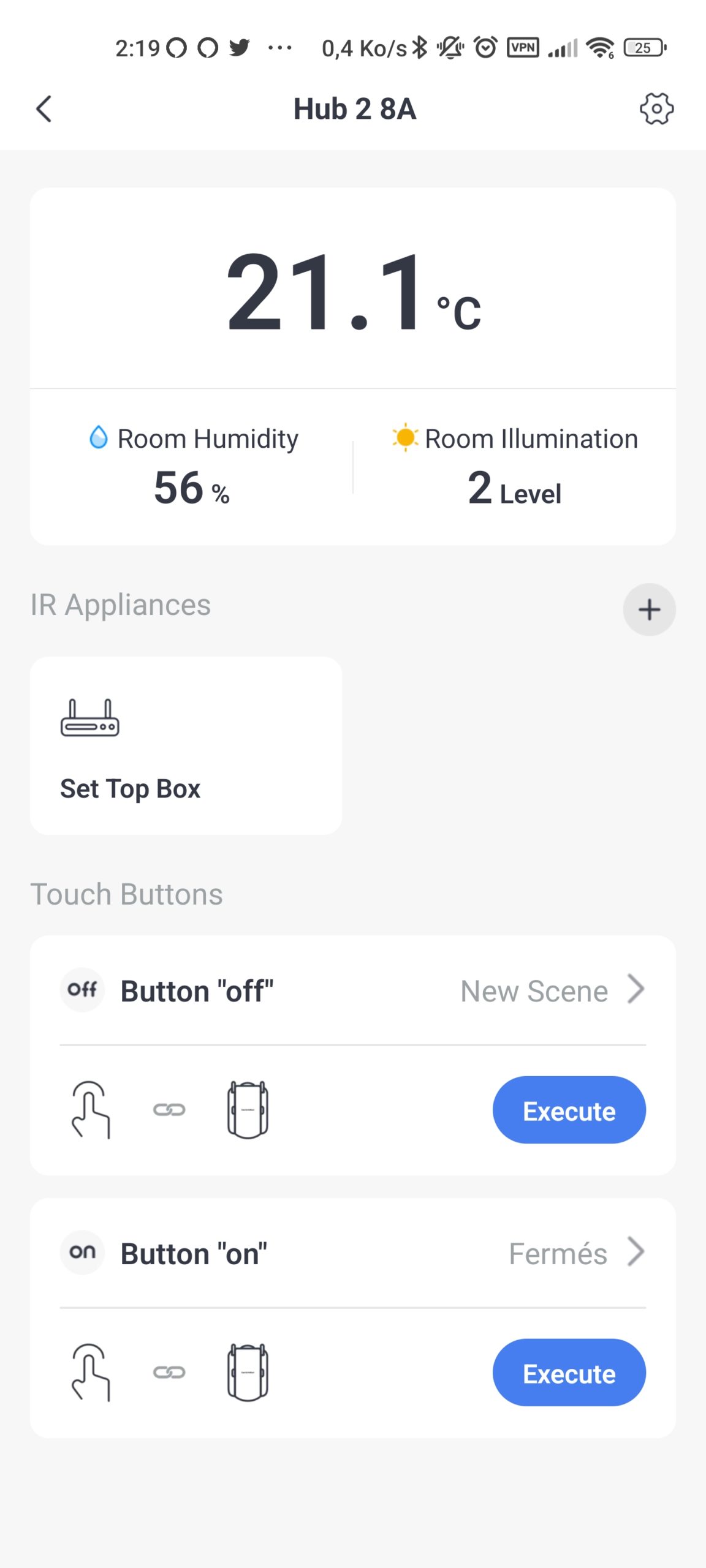Execute the Button "off" scene
The height and width of the screenshot is (1568, 706).
pyautogui.click(x=569, y=1110)
